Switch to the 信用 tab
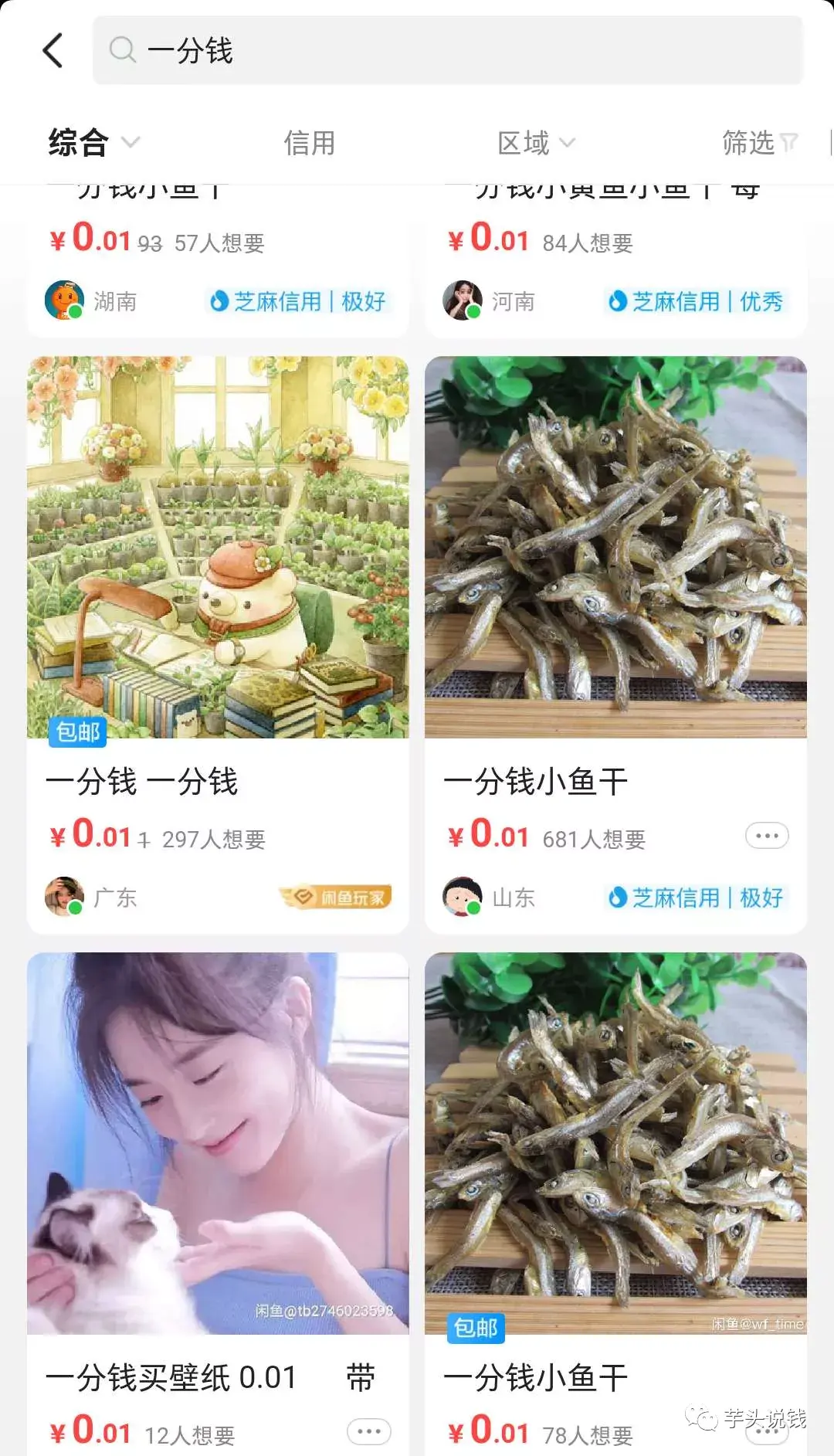 [309, 143]
